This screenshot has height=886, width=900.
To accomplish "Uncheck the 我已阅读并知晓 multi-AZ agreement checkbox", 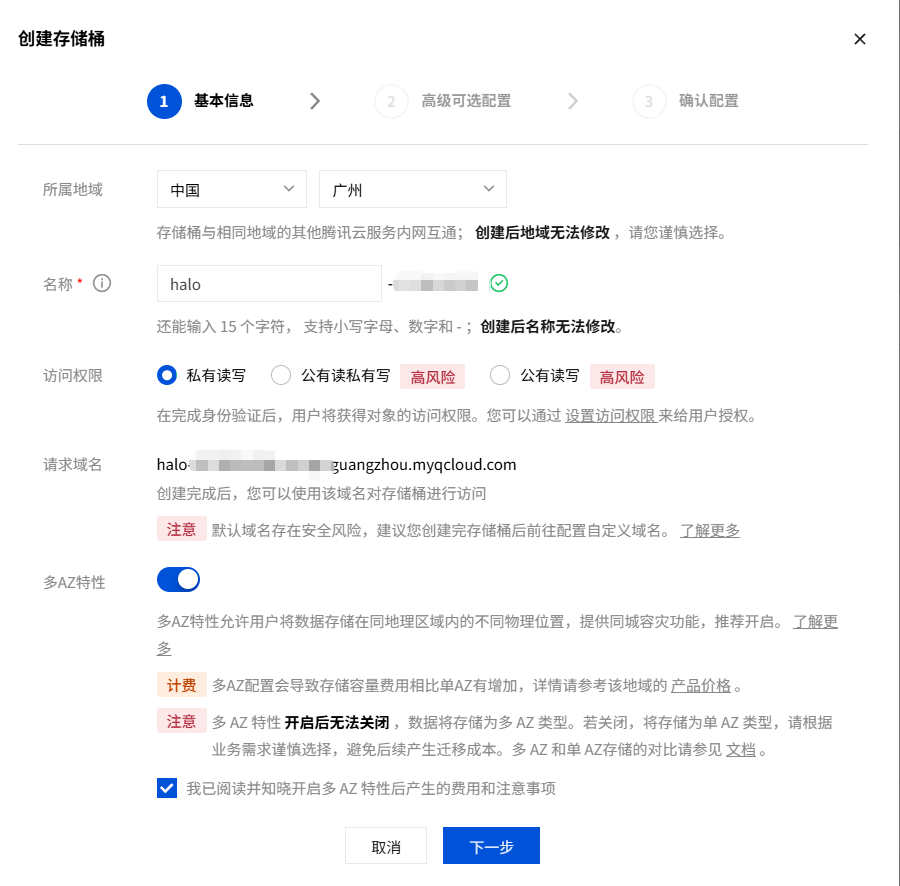I will click(x=167, y=788).
